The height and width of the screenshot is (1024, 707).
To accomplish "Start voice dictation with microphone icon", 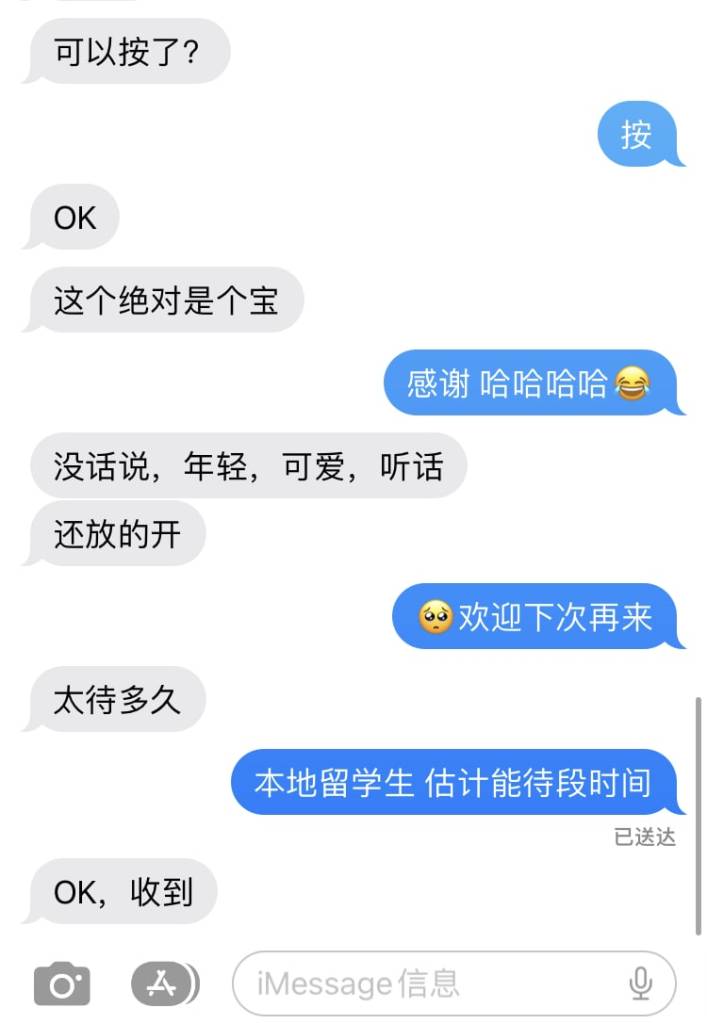I will click(640, 984).
